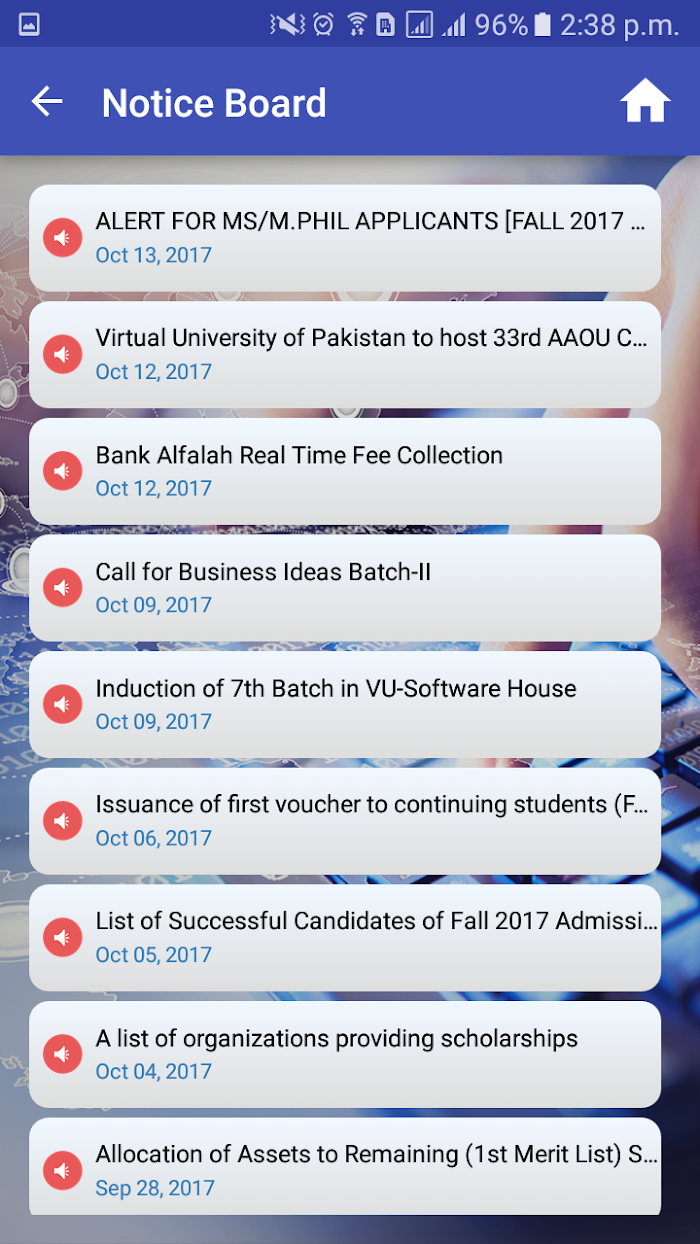Viewport: 700px width, 1244px height.
Task: Open the Allocation of Assets notice
Action: coord(345,1167)
